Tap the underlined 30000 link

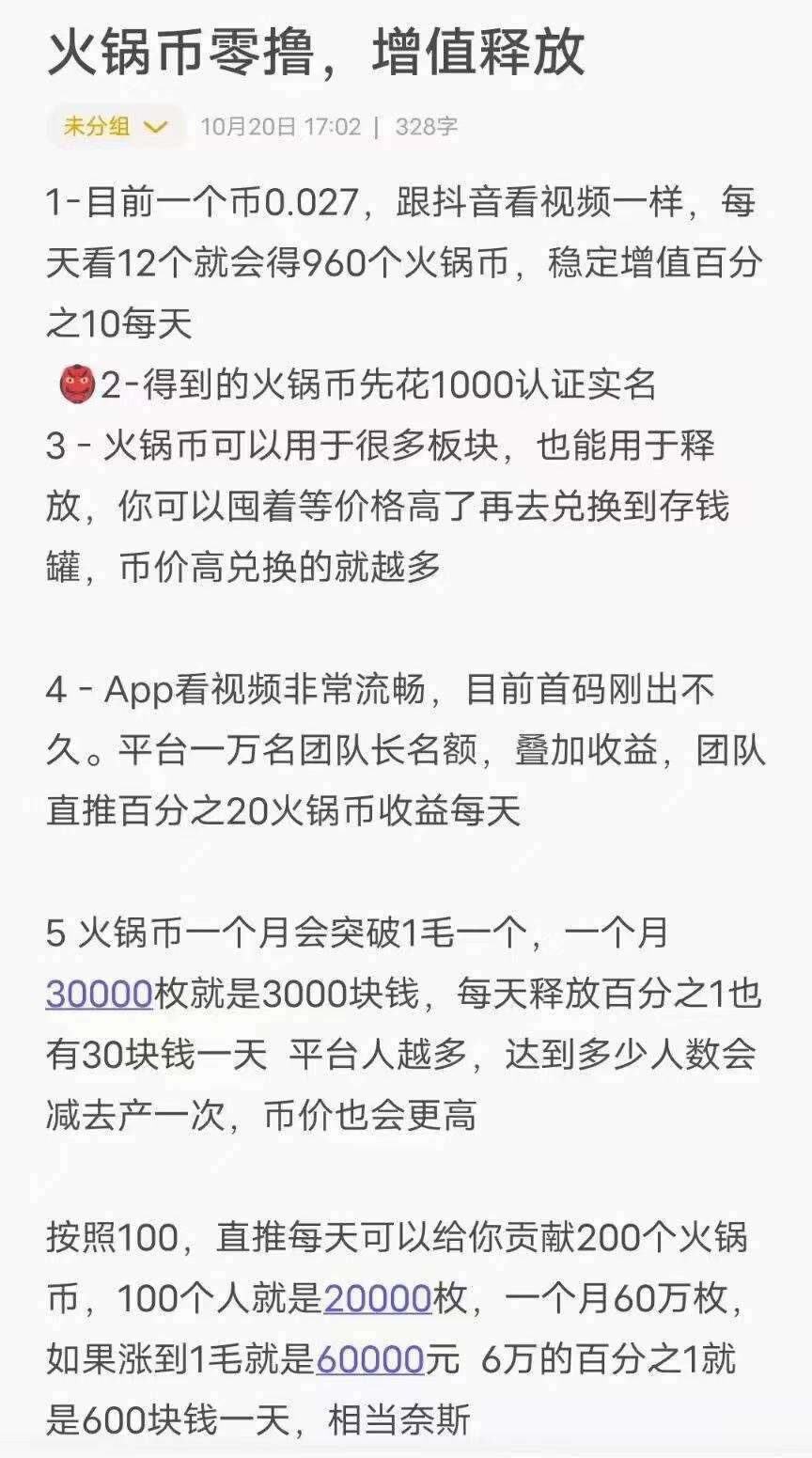pyautogui.click(x=99, y=995)
